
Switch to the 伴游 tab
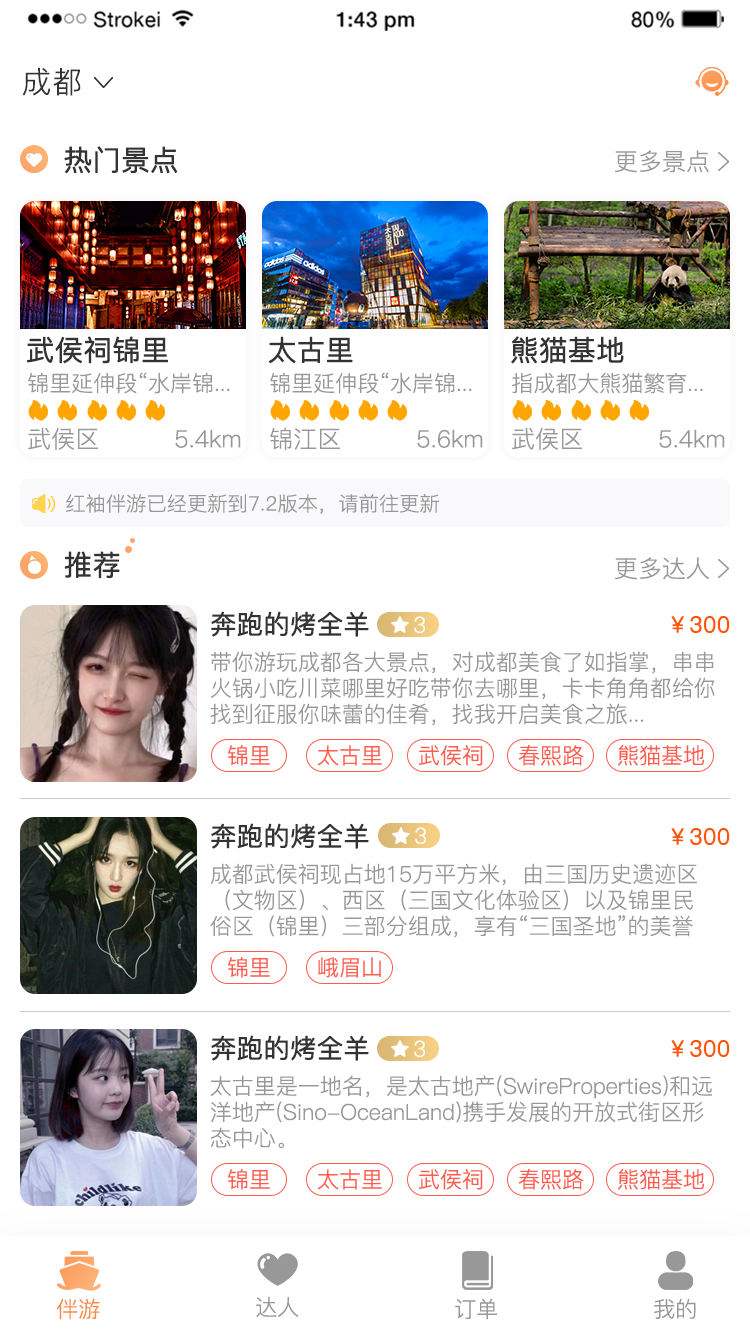(78, 1287)
